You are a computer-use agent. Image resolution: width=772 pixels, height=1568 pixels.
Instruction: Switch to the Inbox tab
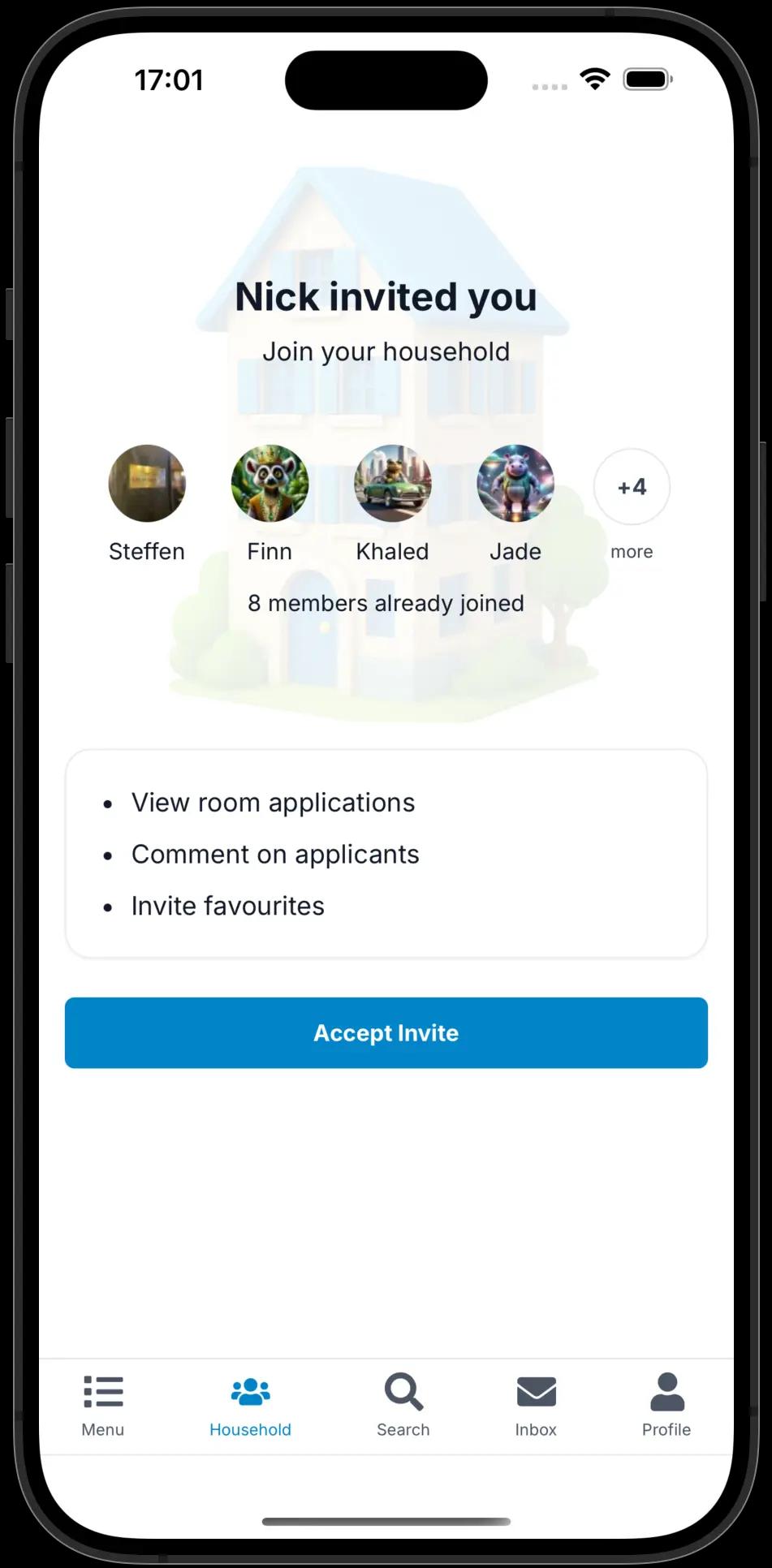click(x=535, y=1406)
